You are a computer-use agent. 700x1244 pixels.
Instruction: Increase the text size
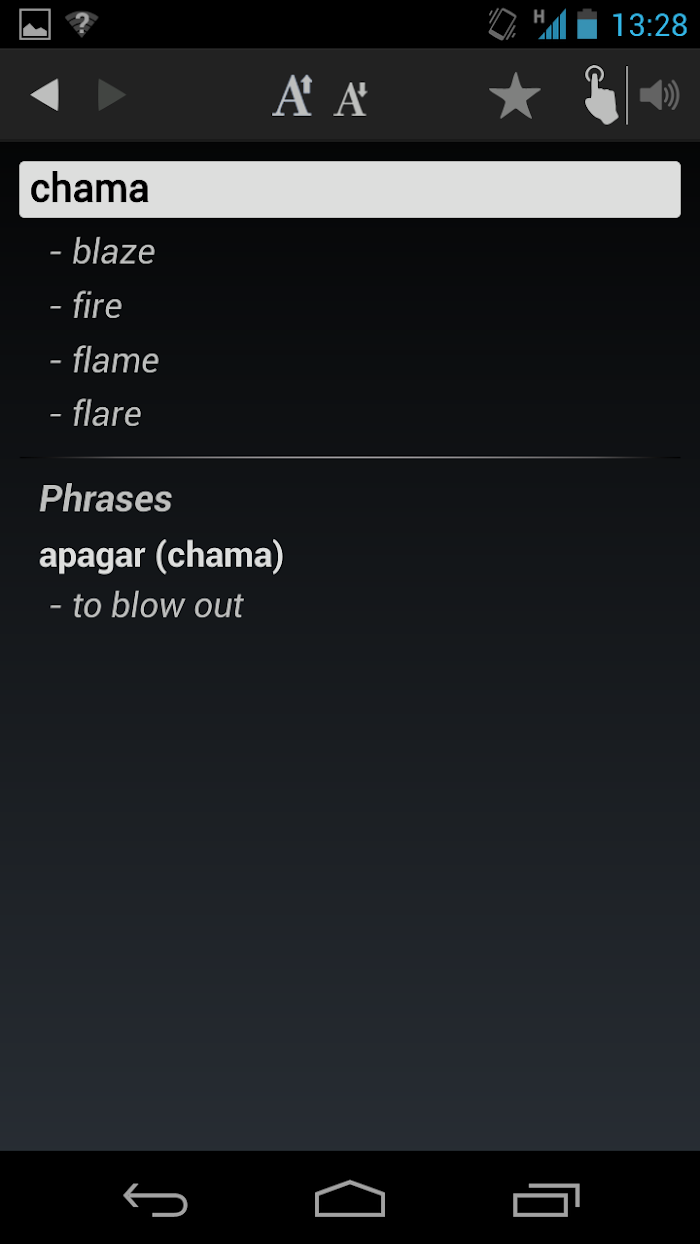(293, 96)
